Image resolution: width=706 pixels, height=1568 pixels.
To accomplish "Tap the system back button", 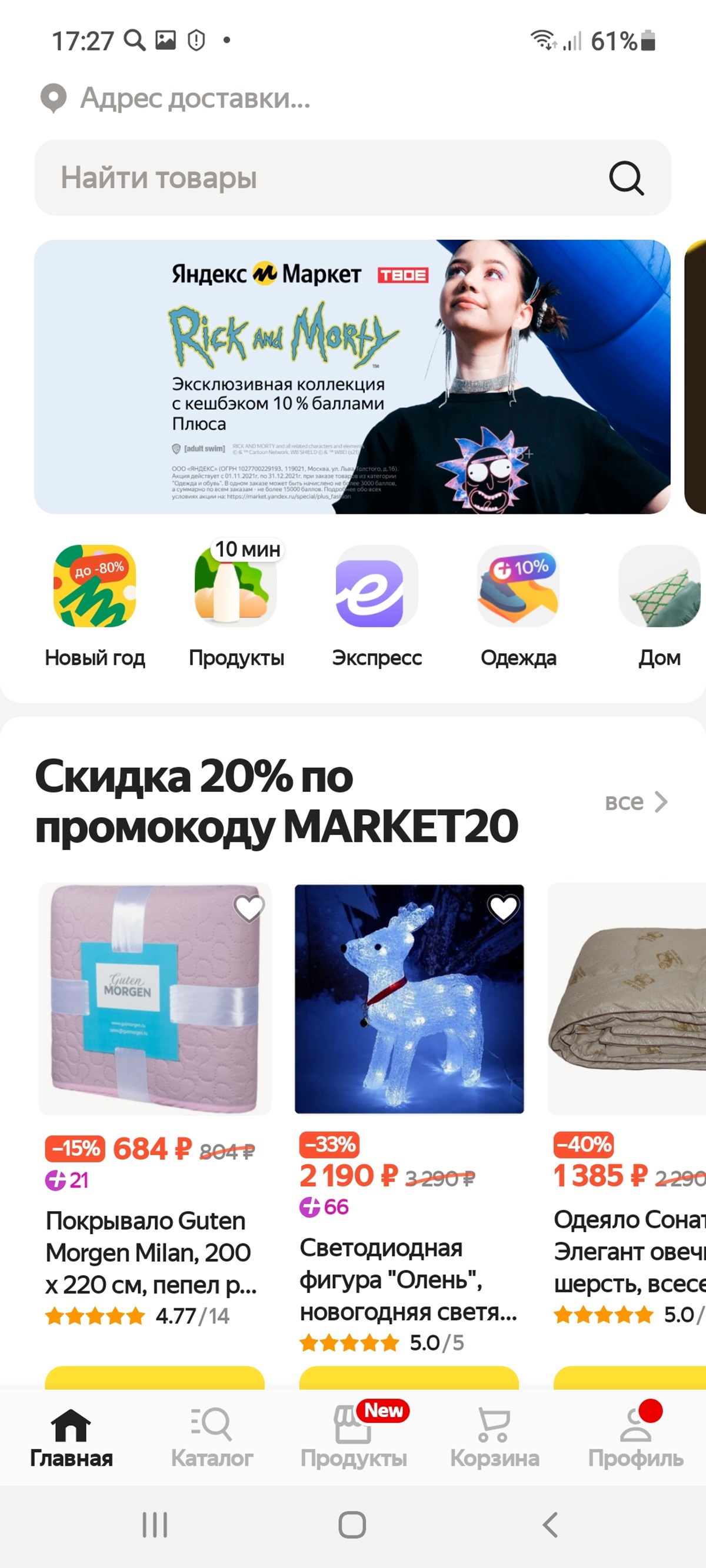I will pos(550,1524).
